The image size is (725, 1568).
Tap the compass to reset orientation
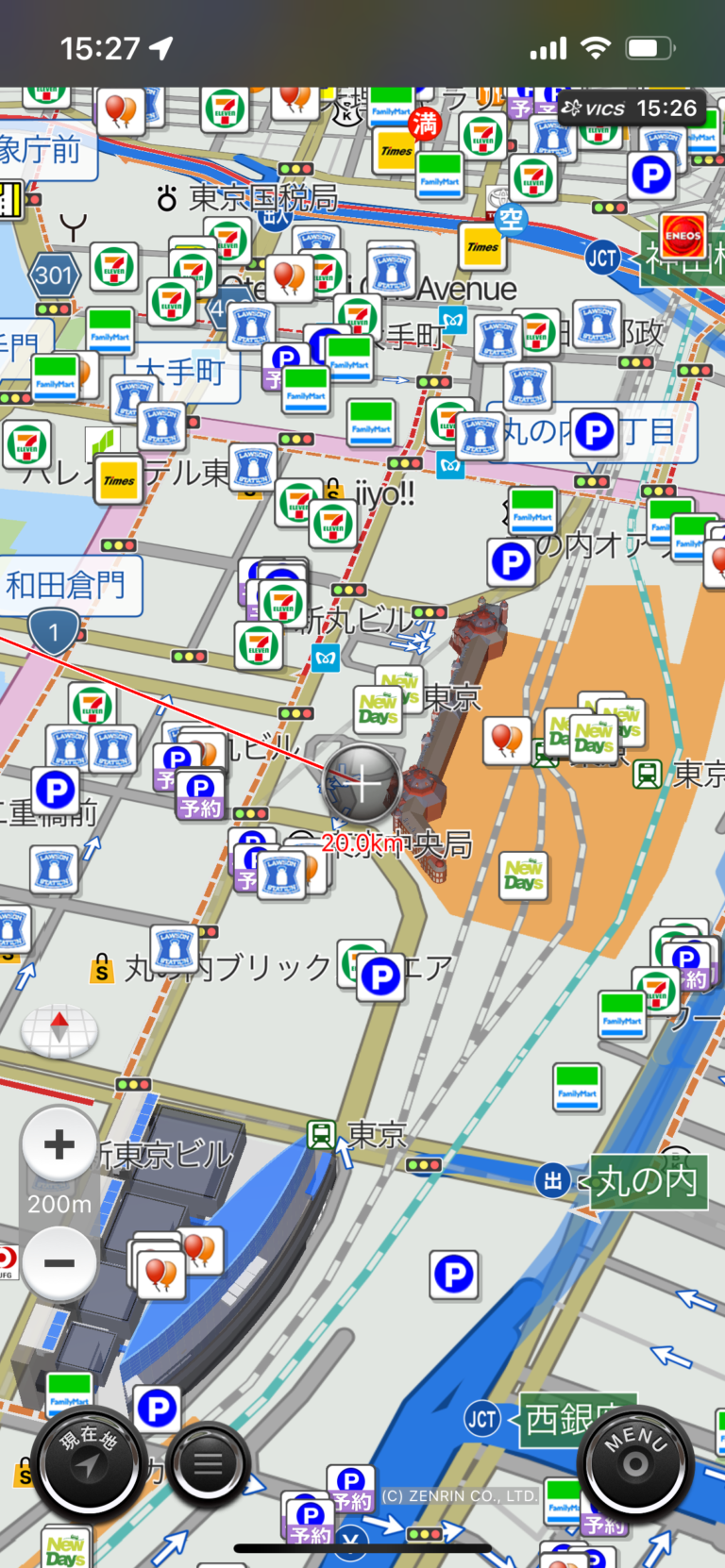[59, 1029]
